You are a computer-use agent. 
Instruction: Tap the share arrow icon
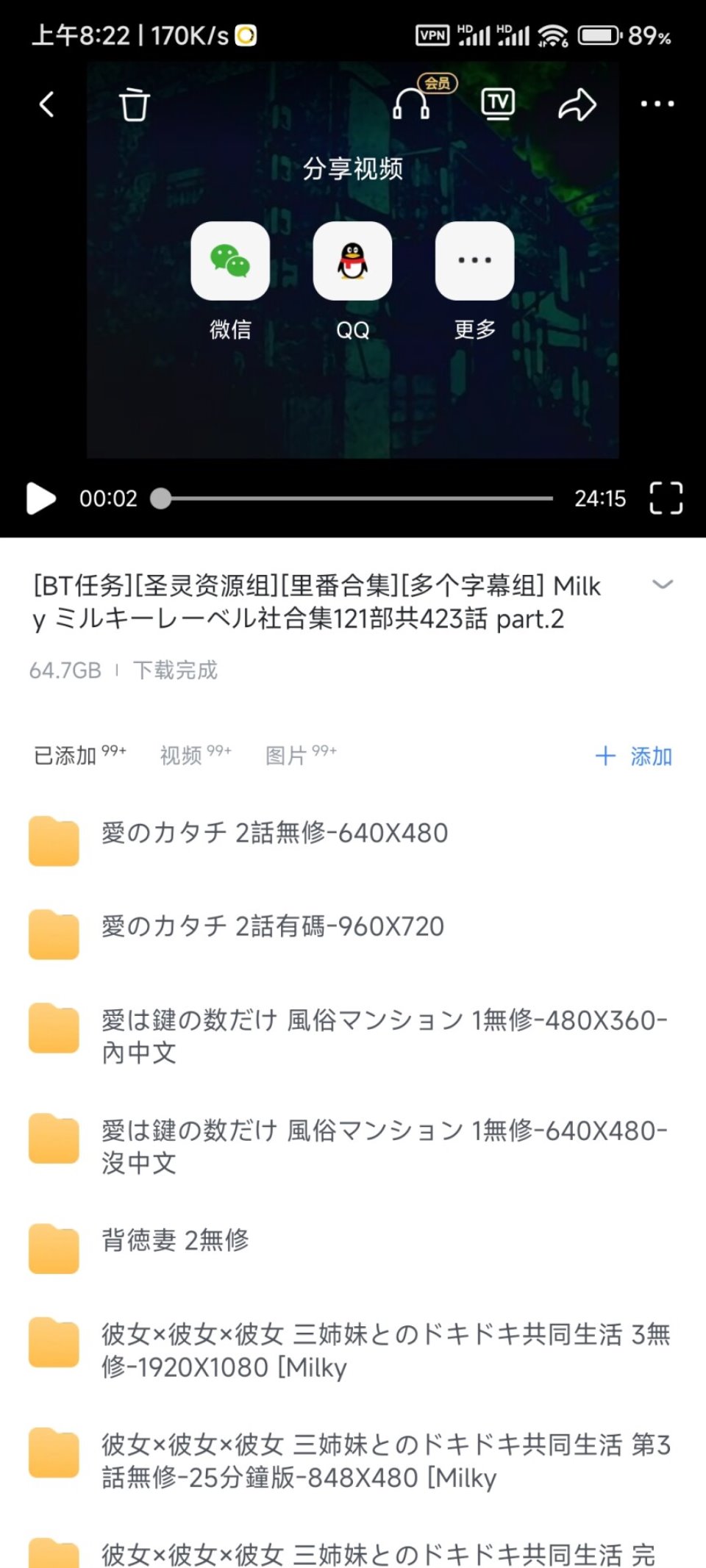point(577,104)
